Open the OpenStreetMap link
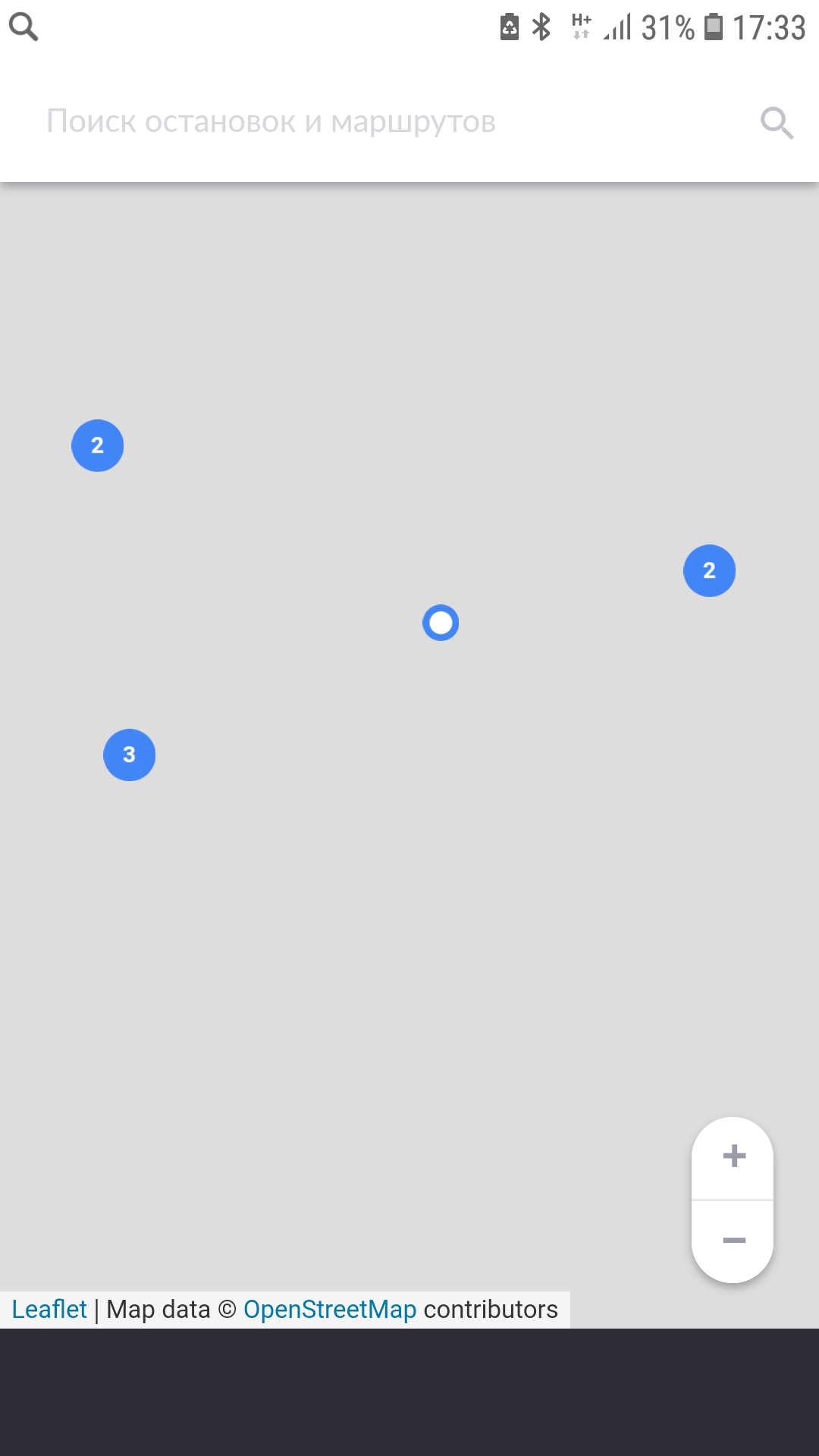819x1456 pixels. [330, 1310]
